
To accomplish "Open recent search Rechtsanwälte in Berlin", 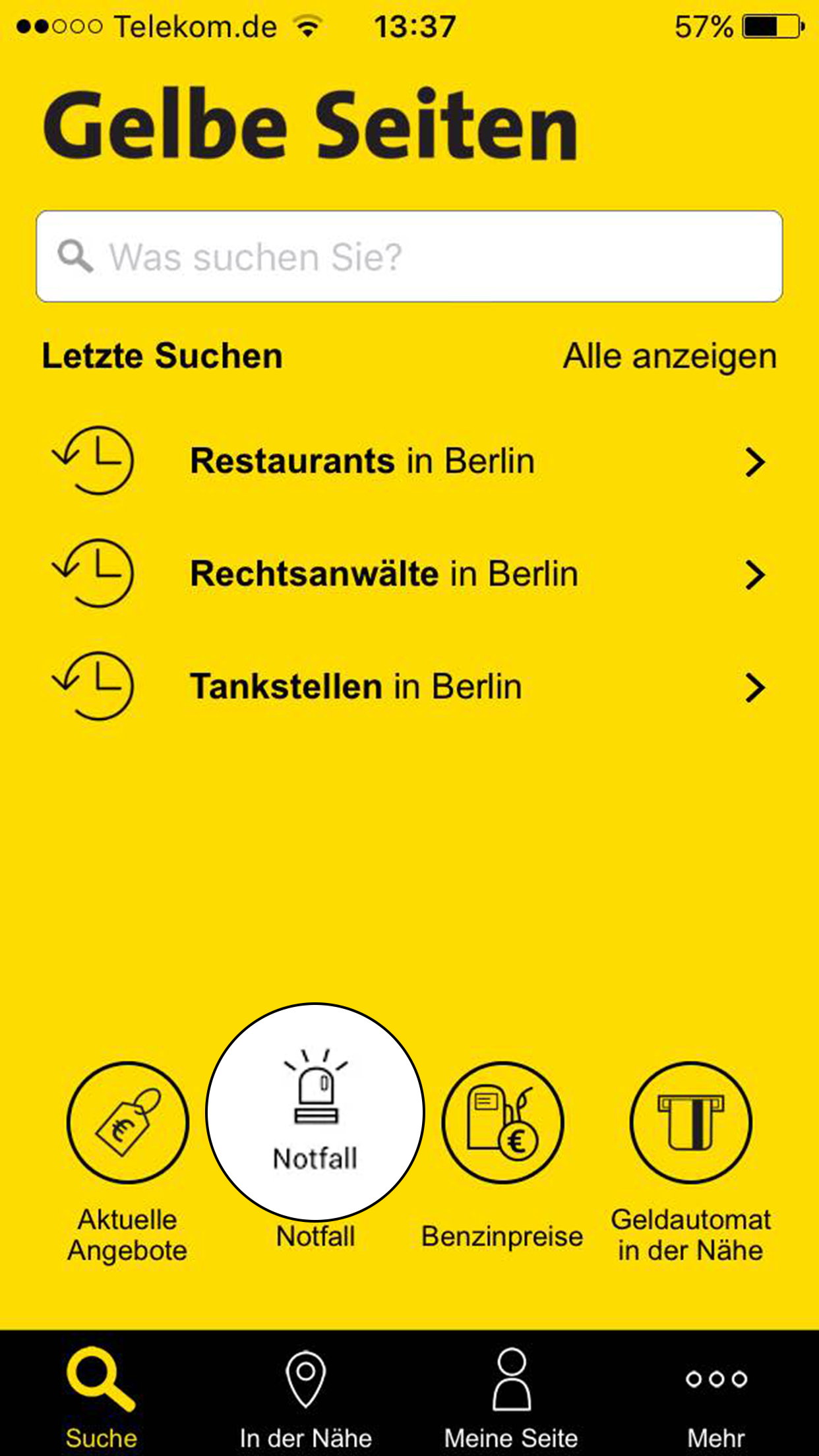I will [x=409, y=574].
